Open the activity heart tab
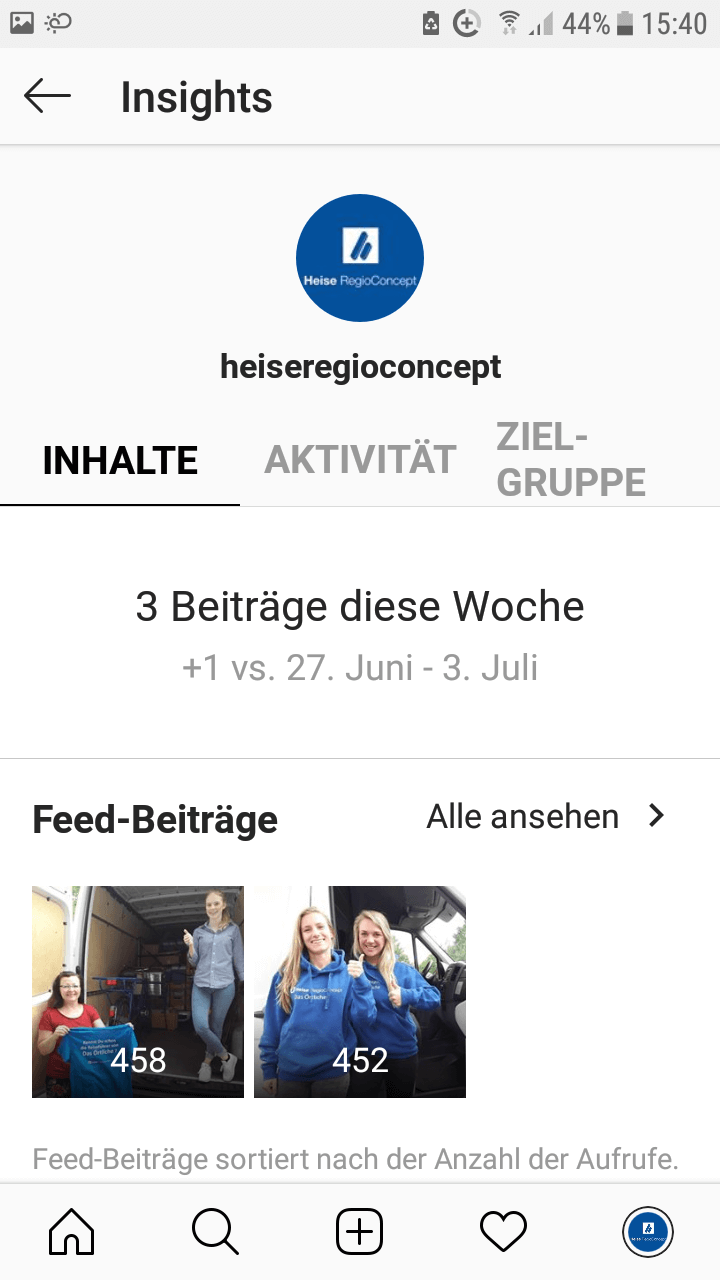720x1280 pixels. tap(503, 1232)
